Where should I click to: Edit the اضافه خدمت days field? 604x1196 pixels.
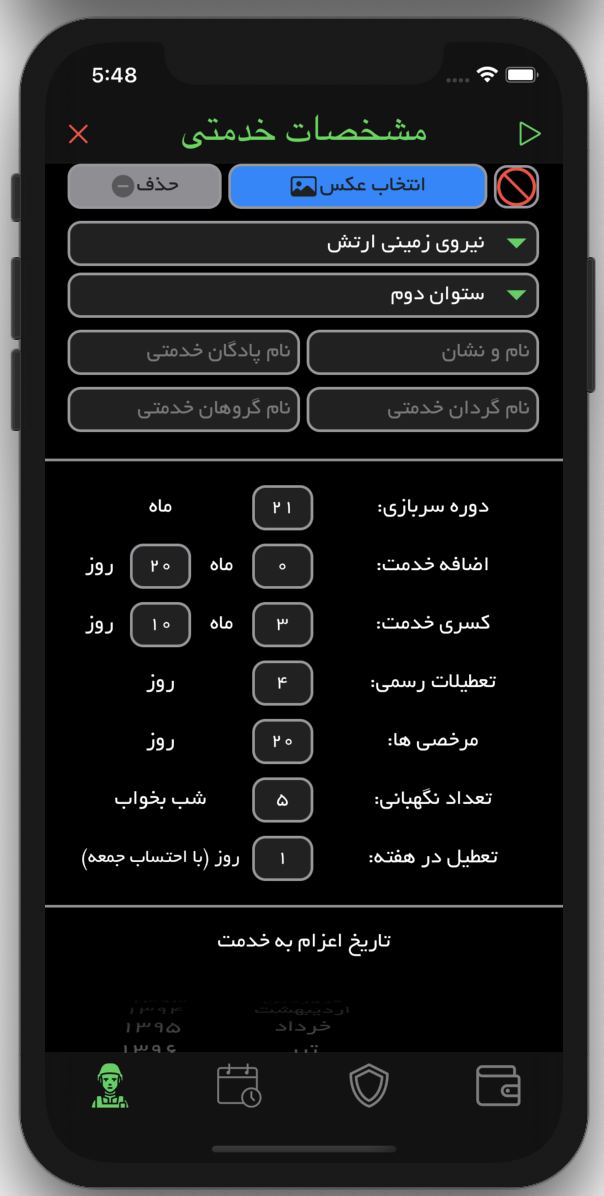click(160, 565)
